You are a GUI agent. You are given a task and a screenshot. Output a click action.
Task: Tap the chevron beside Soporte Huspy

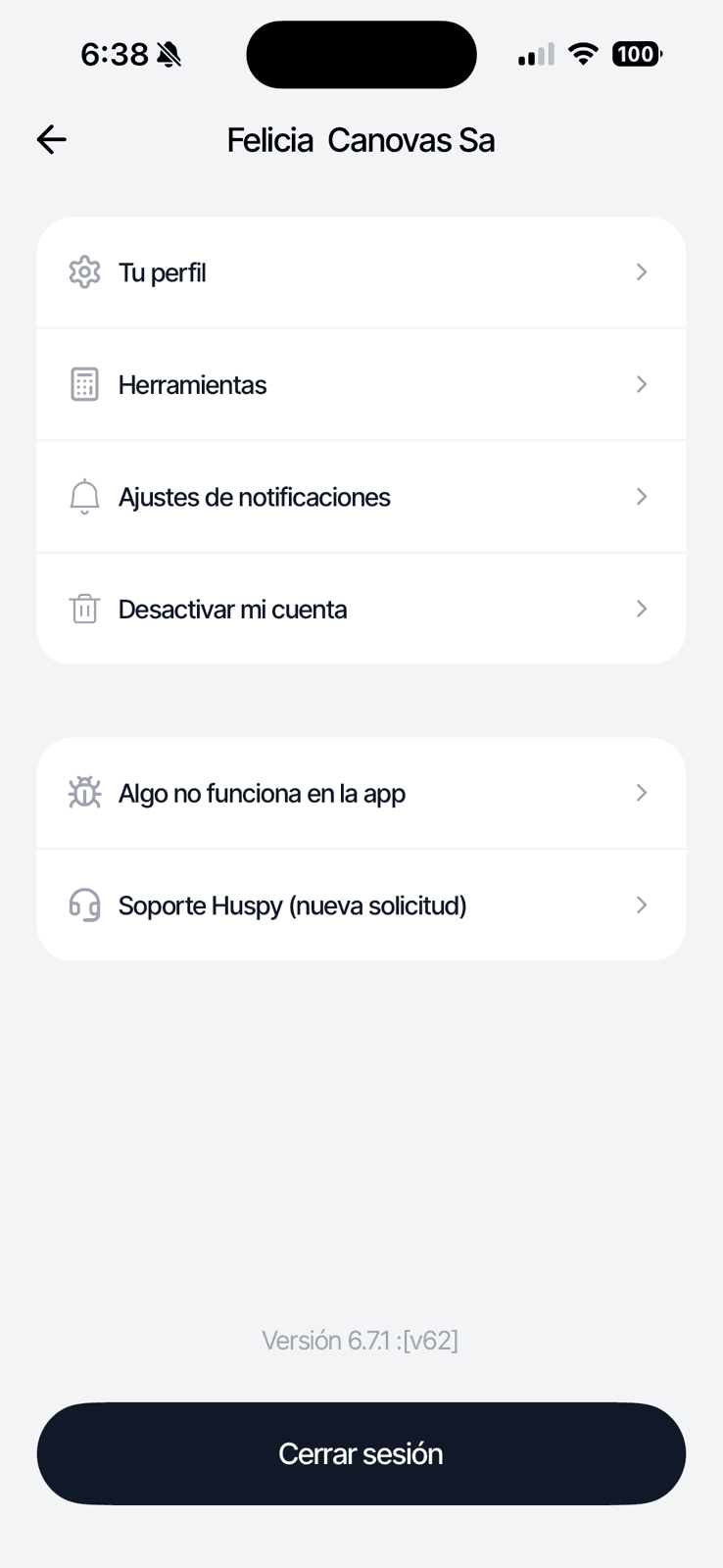coord(642,905)
